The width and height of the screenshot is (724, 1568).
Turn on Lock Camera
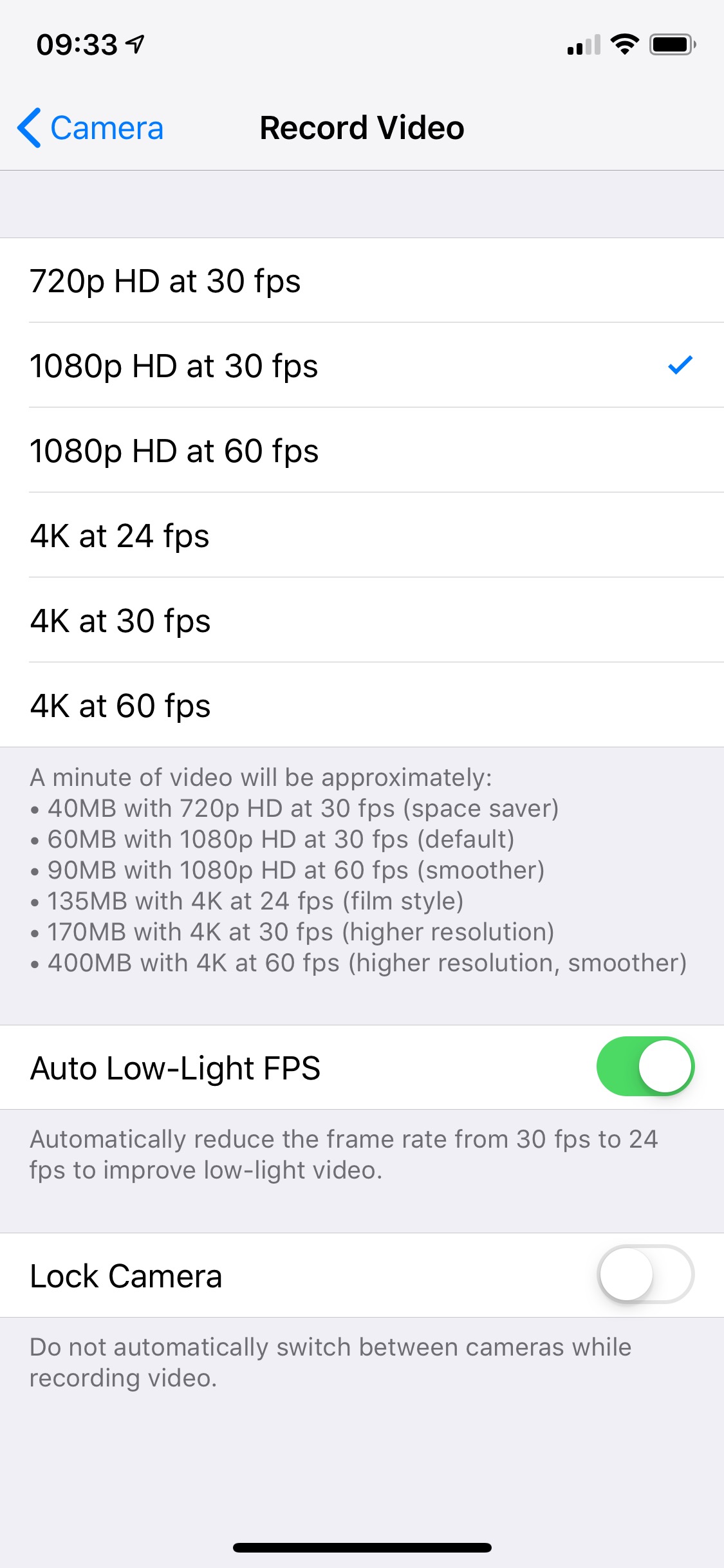(644, 1274)
